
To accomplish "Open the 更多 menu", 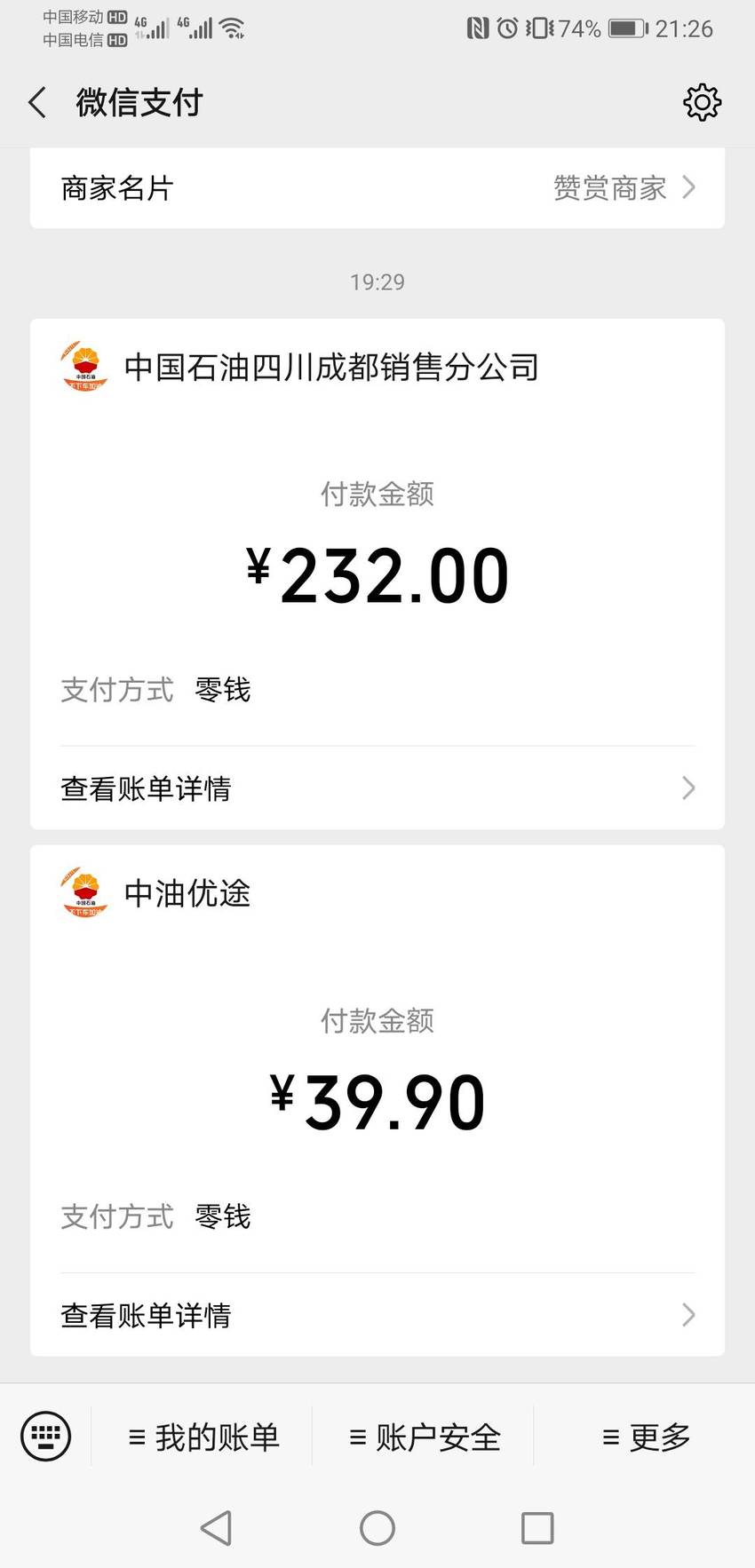I will (645, 1437).
